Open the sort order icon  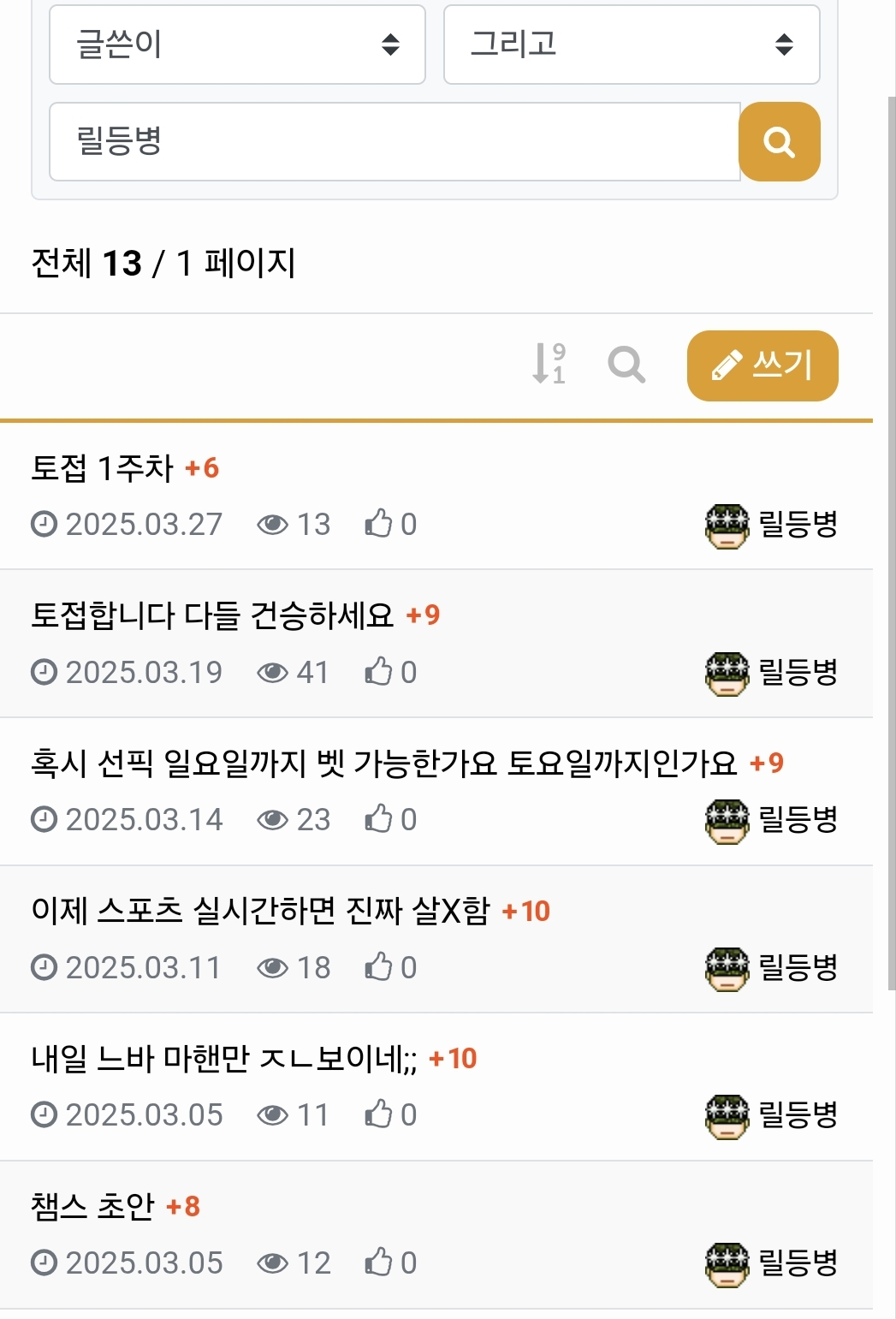click(549, 364)
